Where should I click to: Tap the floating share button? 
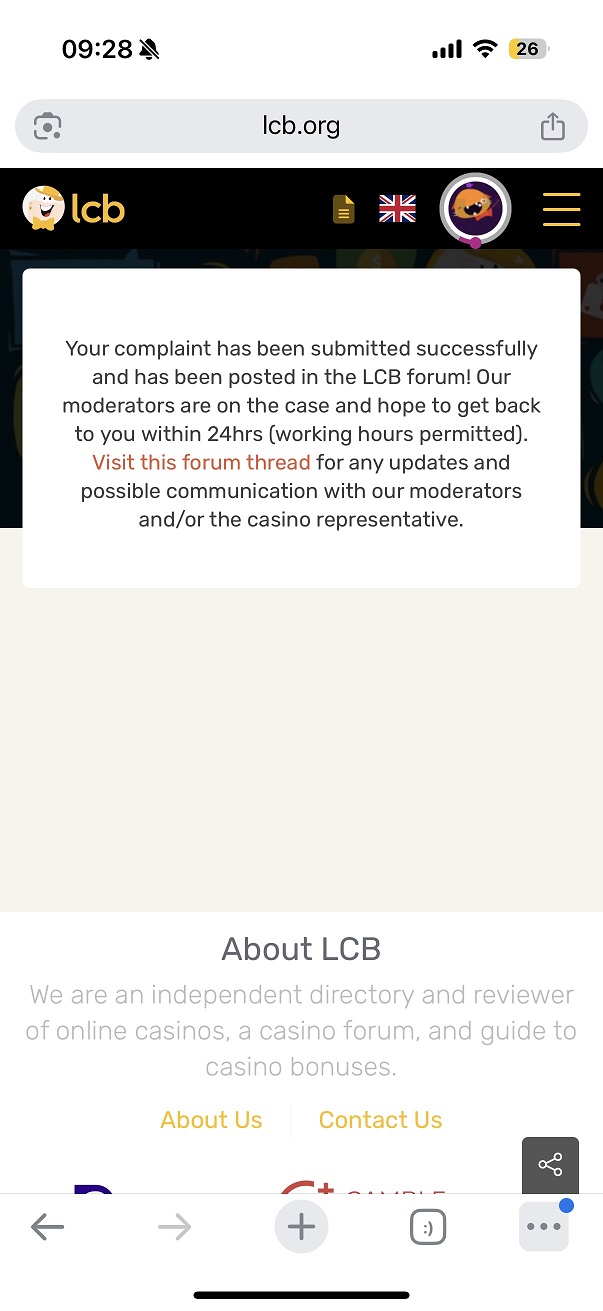(x=550, y=1165)
